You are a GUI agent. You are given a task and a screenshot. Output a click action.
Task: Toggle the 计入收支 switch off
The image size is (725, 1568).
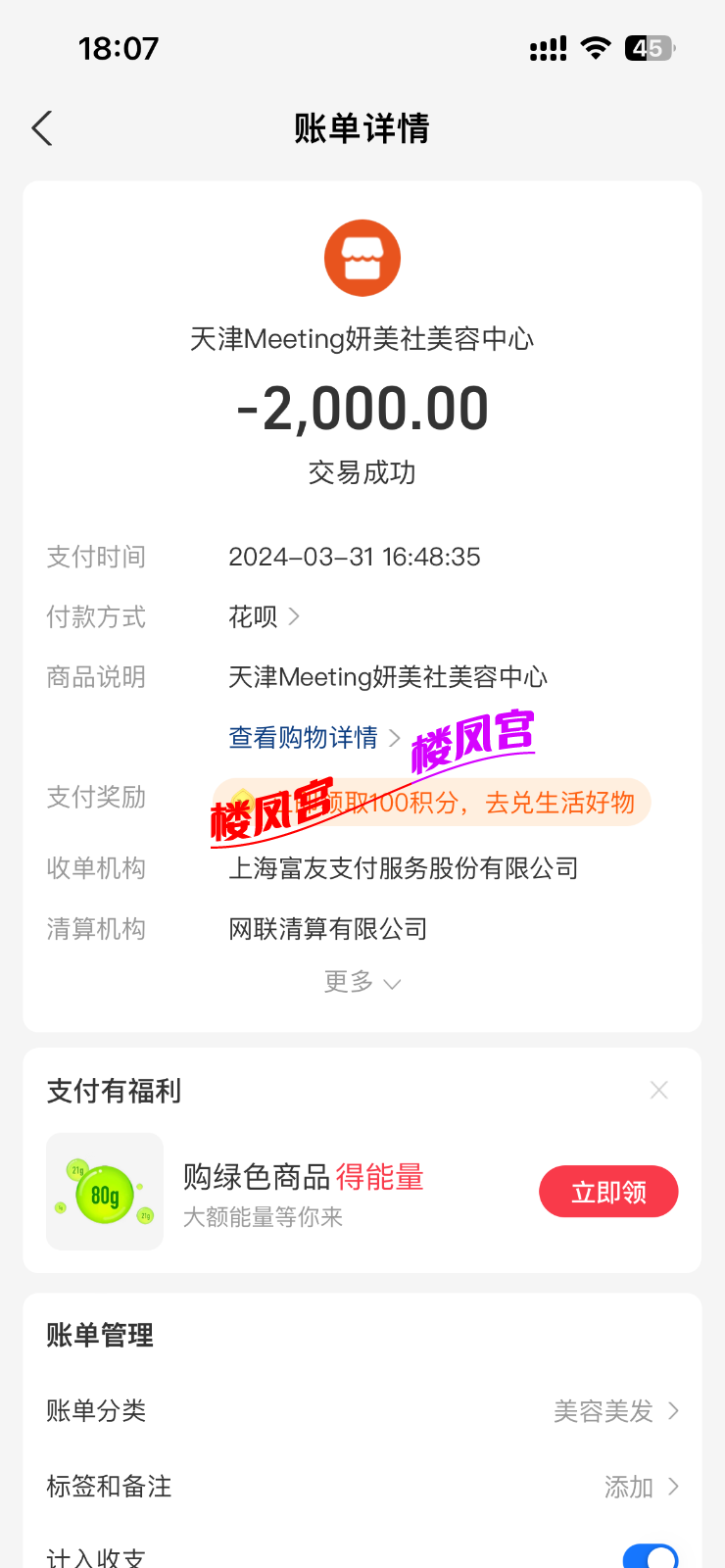[650, 1556]
